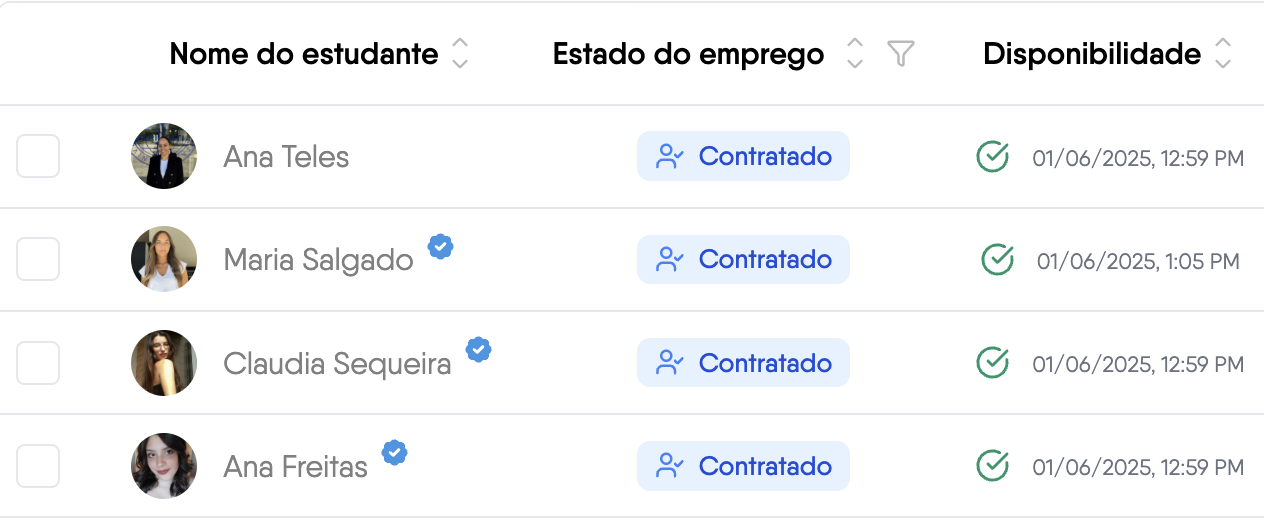This screenshot has width=1264, height=524.
Task: Select the checkbox for Ana Teles
Action: [x=38, y=156]
